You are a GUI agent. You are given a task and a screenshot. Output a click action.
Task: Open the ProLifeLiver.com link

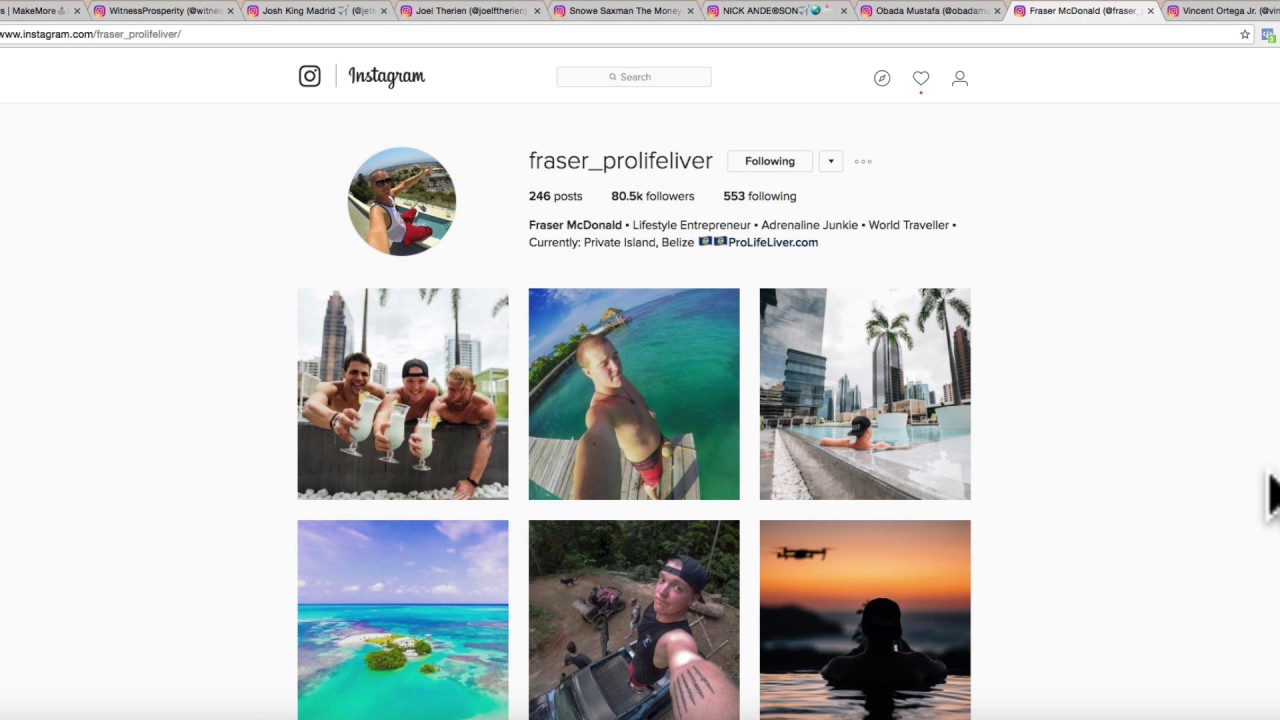tap(772, 242)
